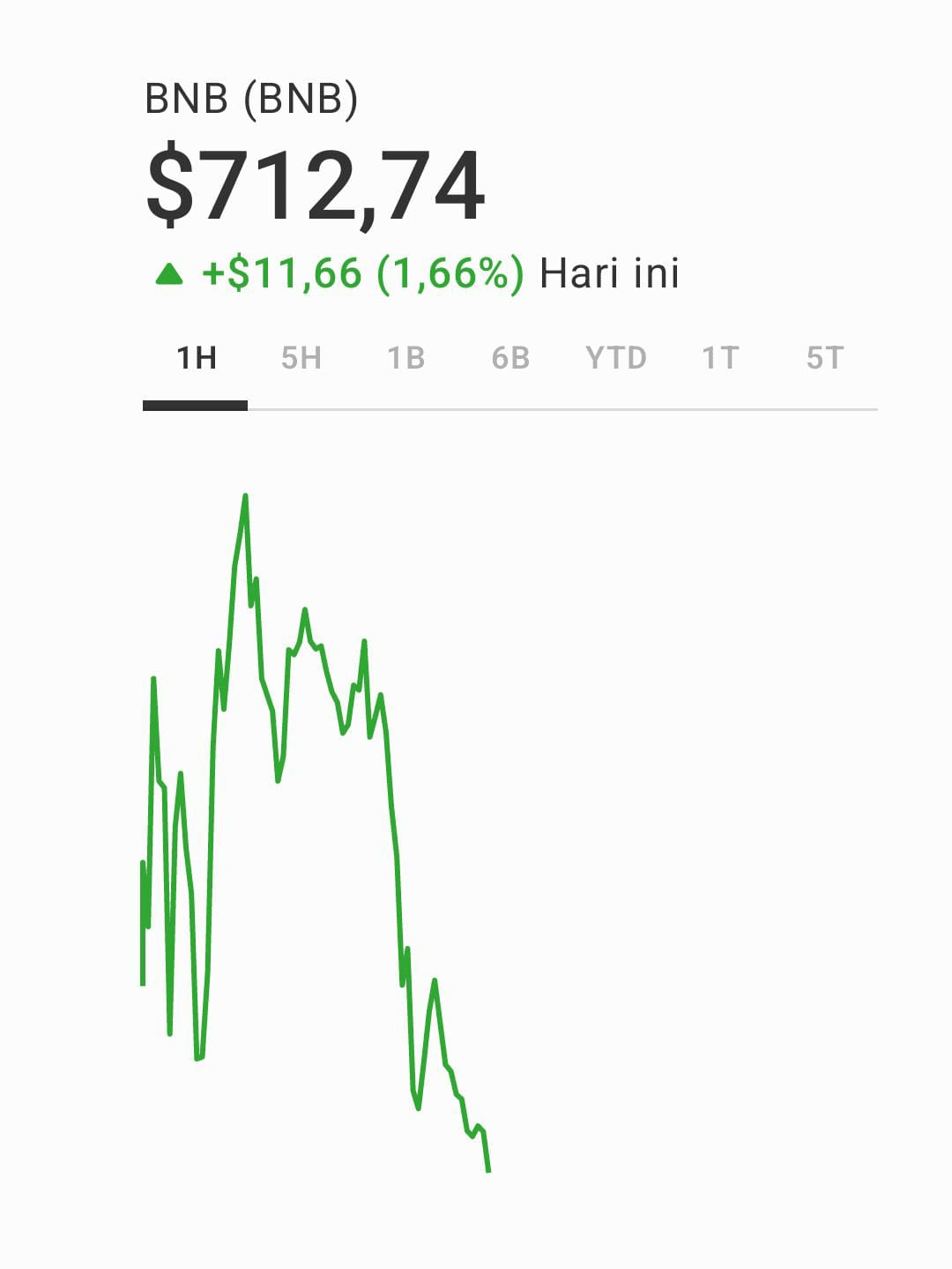952x1269 pixels.
Task: Open the 1T time range
Action: (x=720, y=358)
